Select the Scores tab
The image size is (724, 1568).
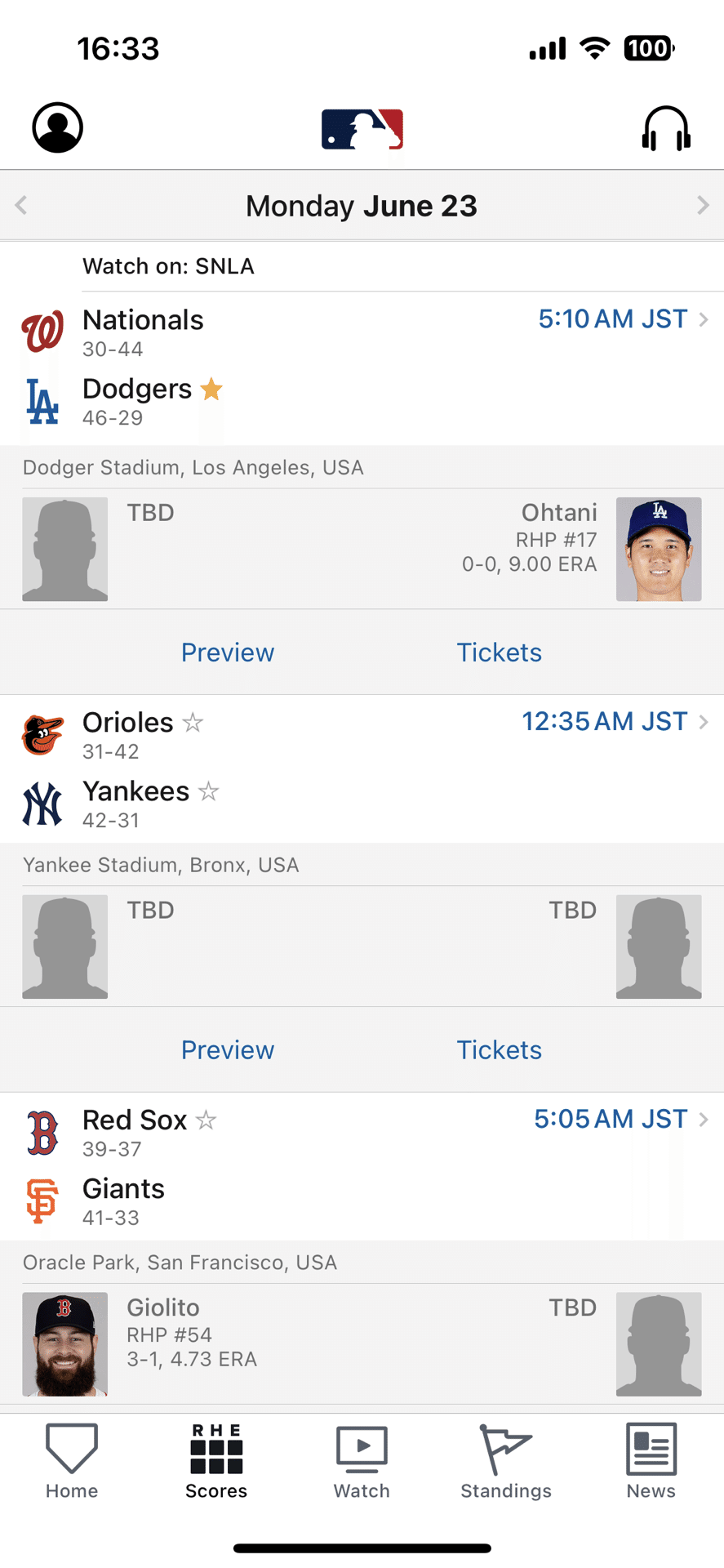coord(216,1462)
